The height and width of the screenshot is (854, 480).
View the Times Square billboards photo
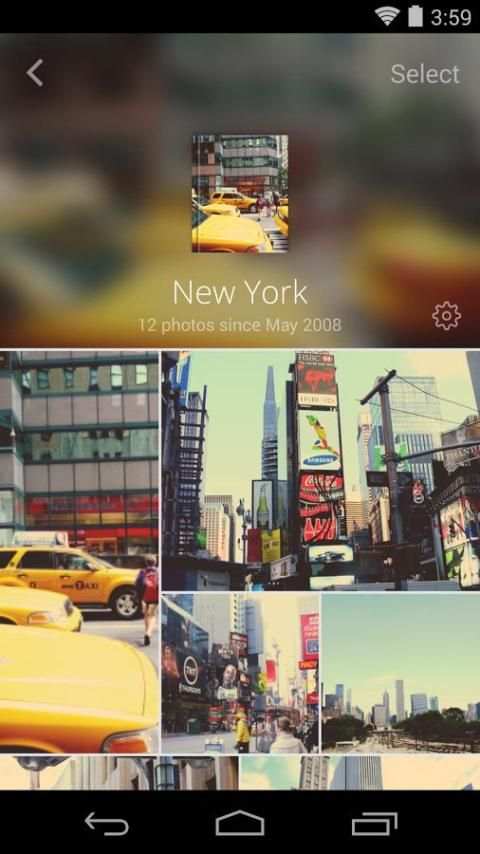pos(320,471)
